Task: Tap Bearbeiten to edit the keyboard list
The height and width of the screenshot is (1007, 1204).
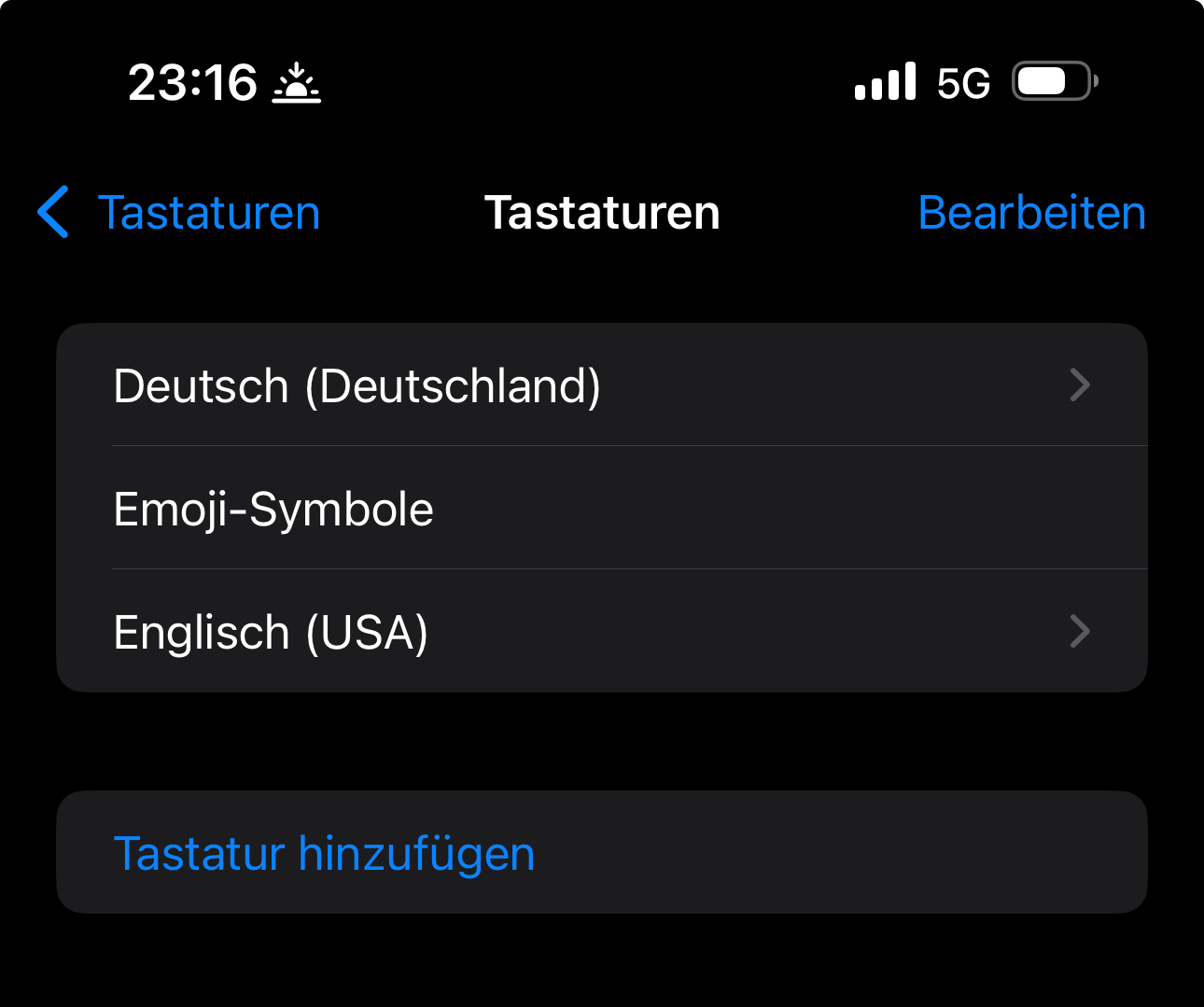Action: [x=1031, y=213]
